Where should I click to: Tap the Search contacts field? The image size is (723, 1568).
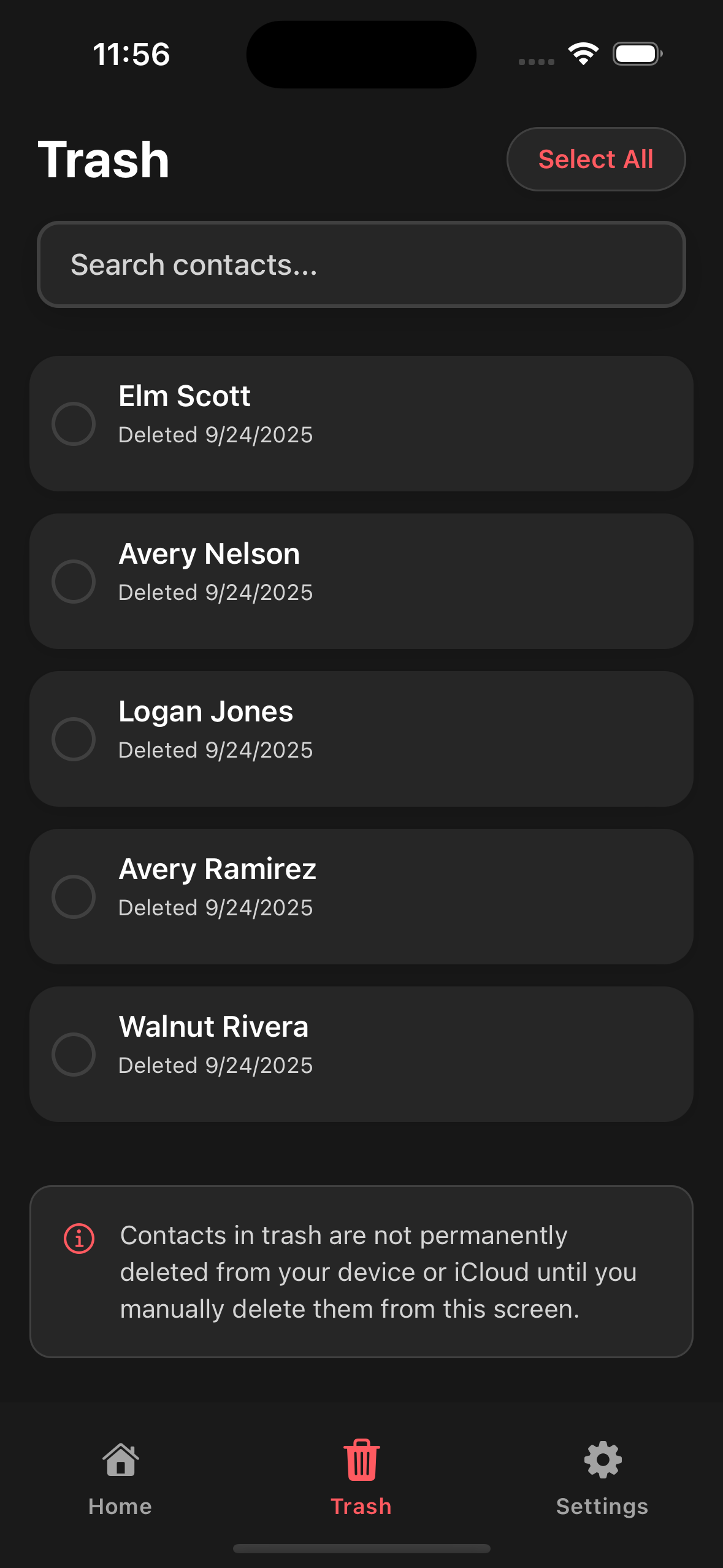tap(361, 264)
